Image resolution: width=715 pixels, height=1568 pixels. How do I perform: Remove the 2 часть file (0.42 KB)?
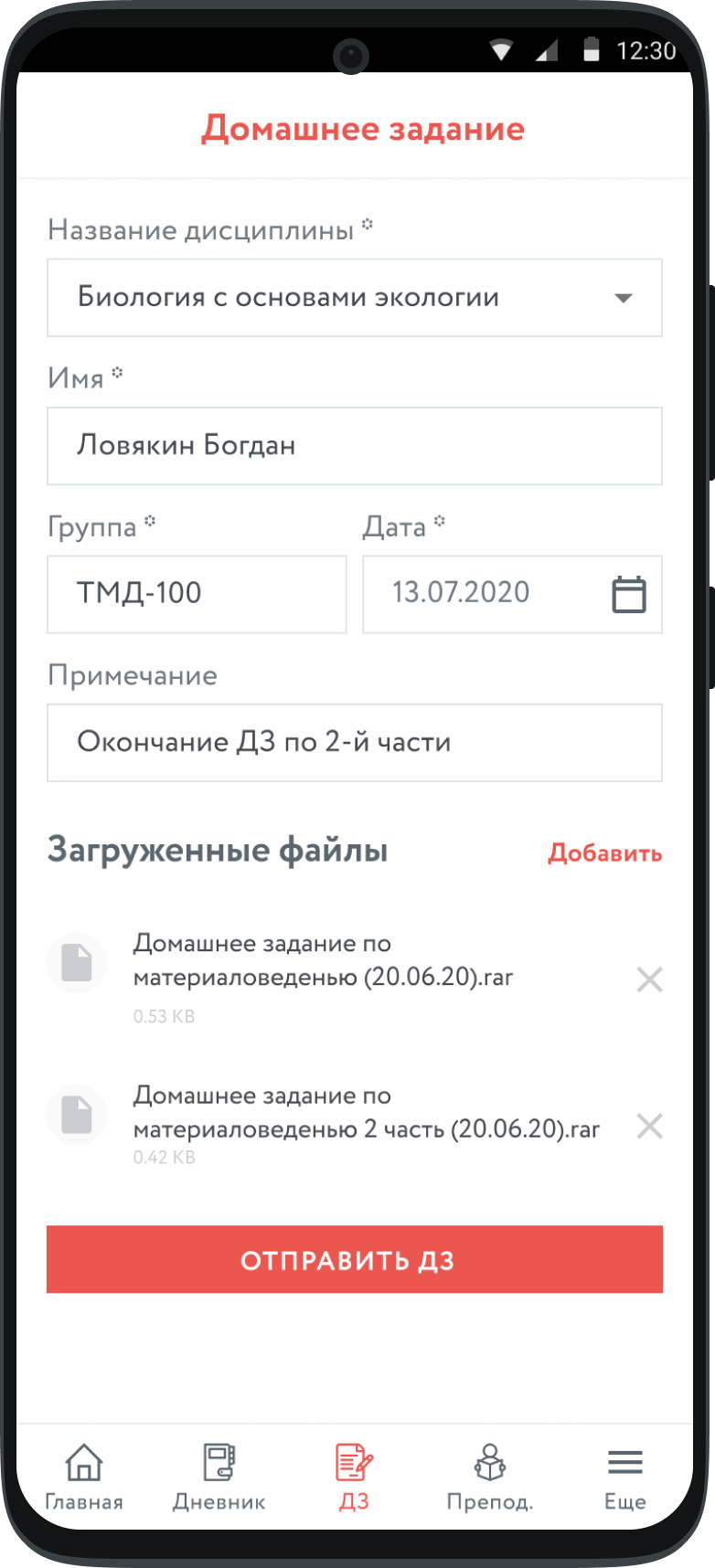tap(649, 1126)
